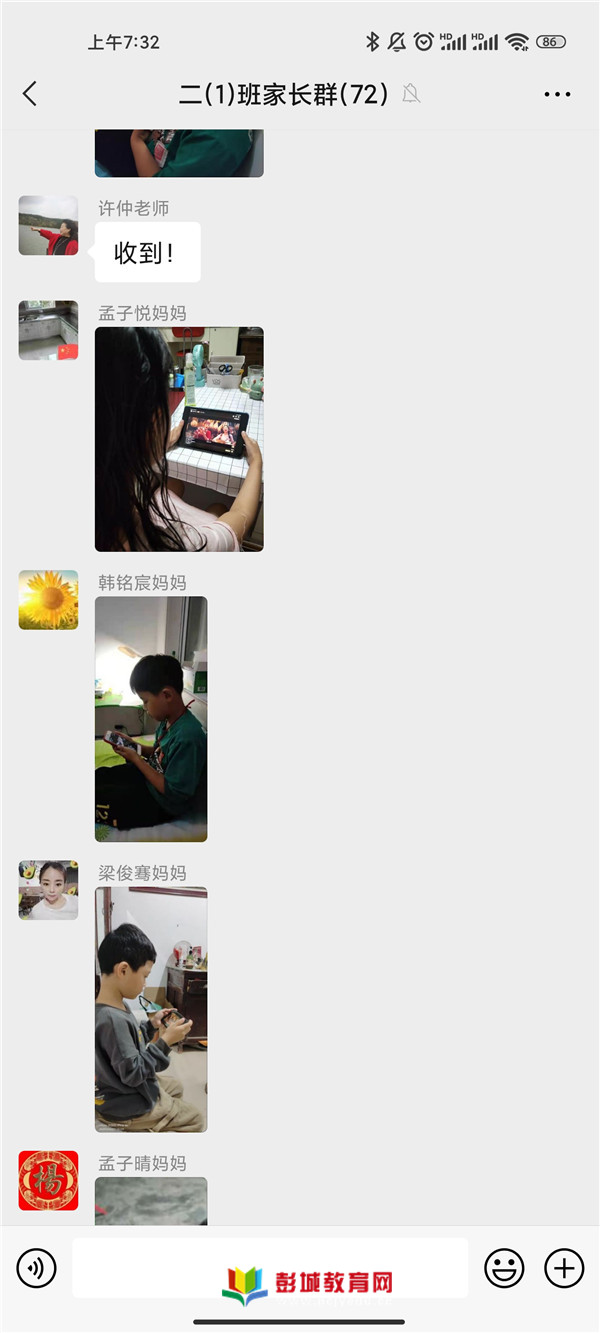Go back from the group chat
The height and width of the screenshot is (1333, 600).
click(30, 94)
